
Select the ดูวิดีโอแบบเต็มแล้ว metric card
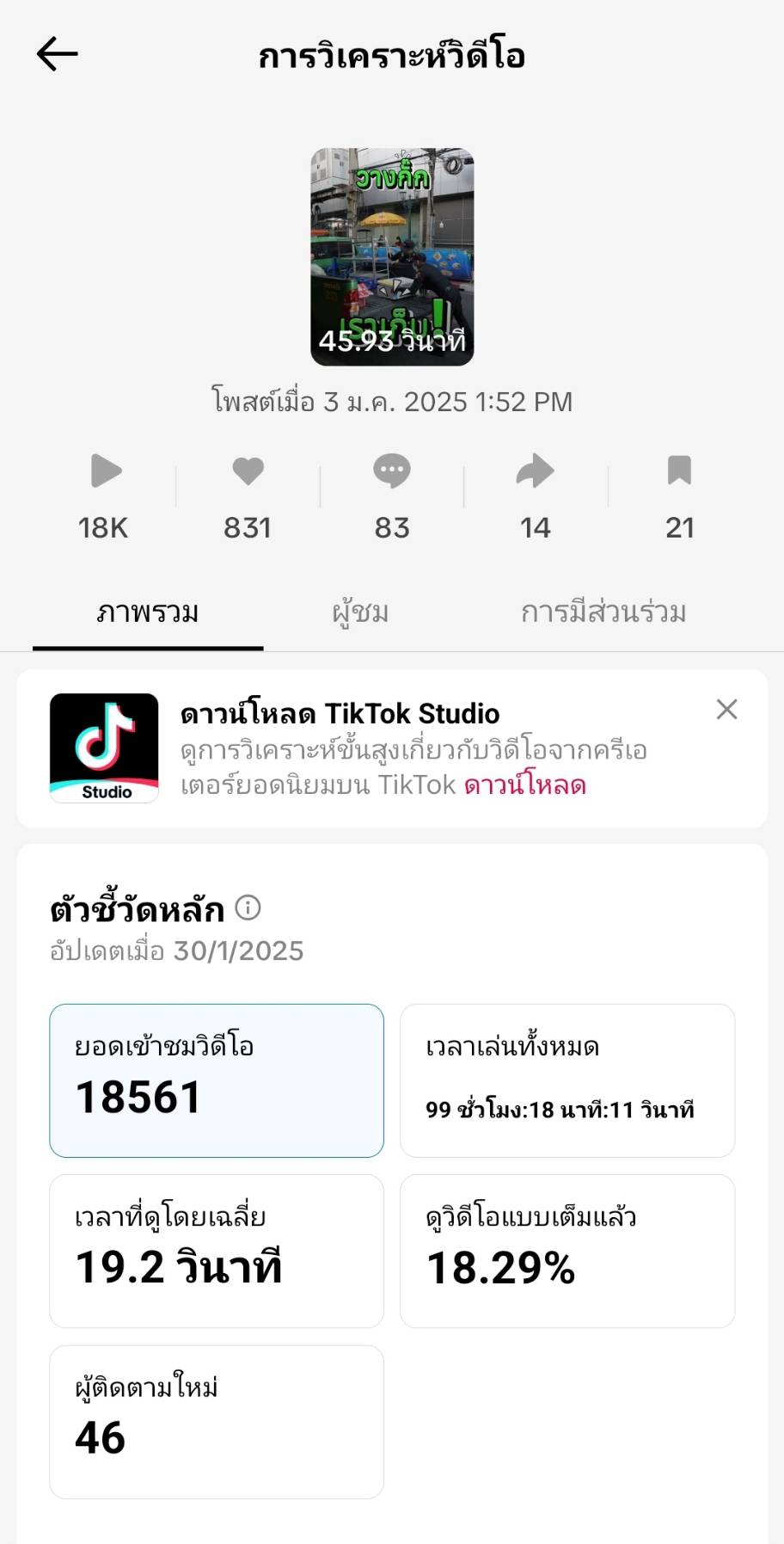(x=567, y=1250)
